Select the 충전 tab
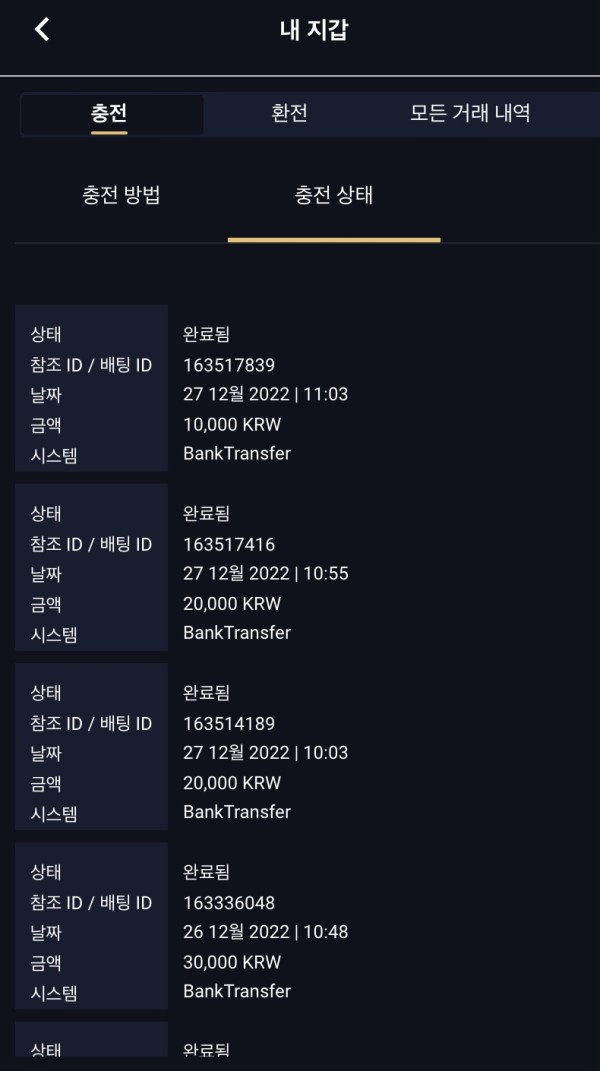 [110, 114]
